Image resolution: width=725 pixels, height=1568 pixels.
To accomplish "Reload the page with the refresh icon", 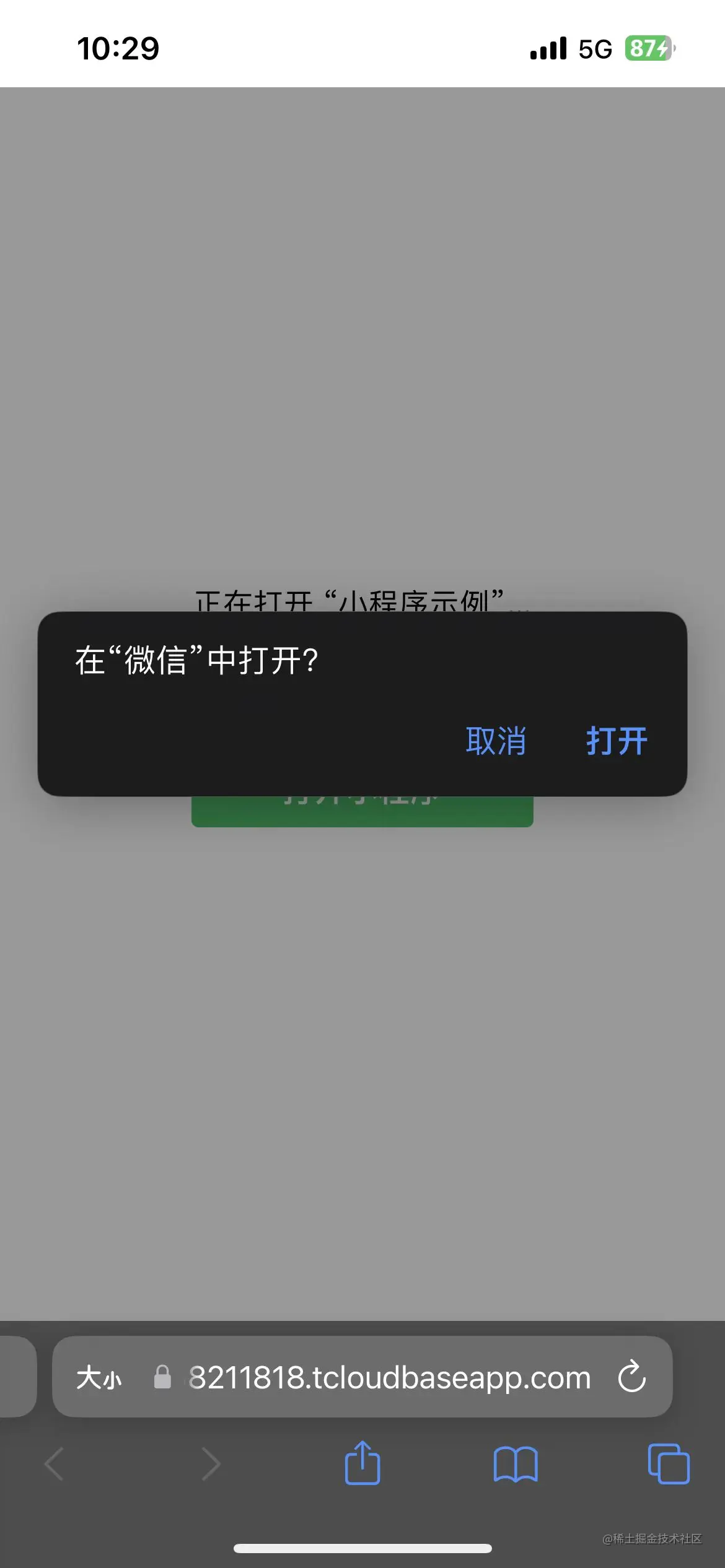I will (631, 1377).
